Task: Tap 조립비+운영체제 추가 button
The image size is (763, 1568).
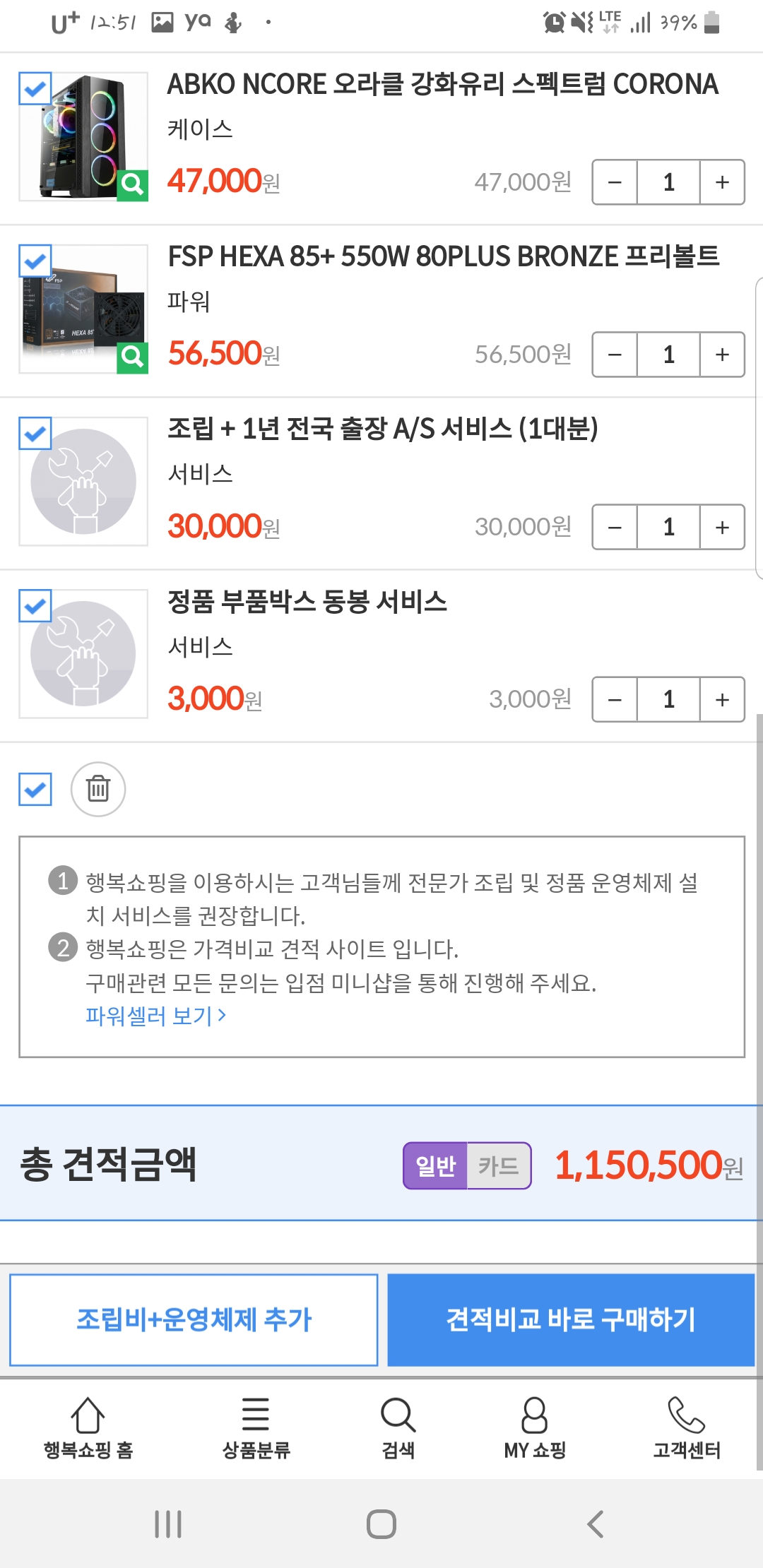Action: coord(194,1319)
